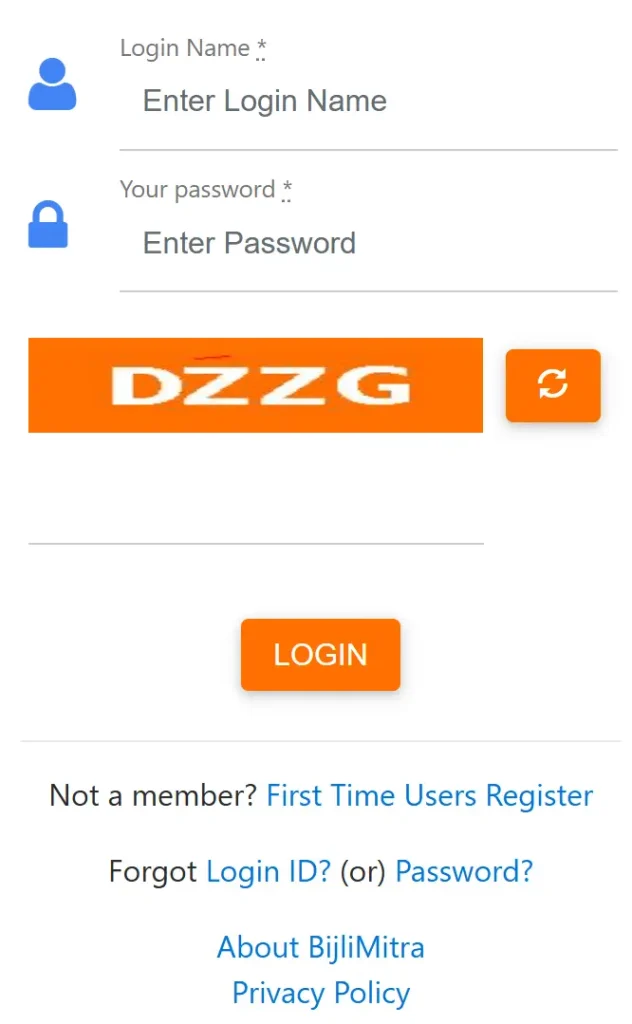The height and width of the screenshot is (1024, 632).
Task: Open About BijliMitra page
Action: [x=320, y=947]
